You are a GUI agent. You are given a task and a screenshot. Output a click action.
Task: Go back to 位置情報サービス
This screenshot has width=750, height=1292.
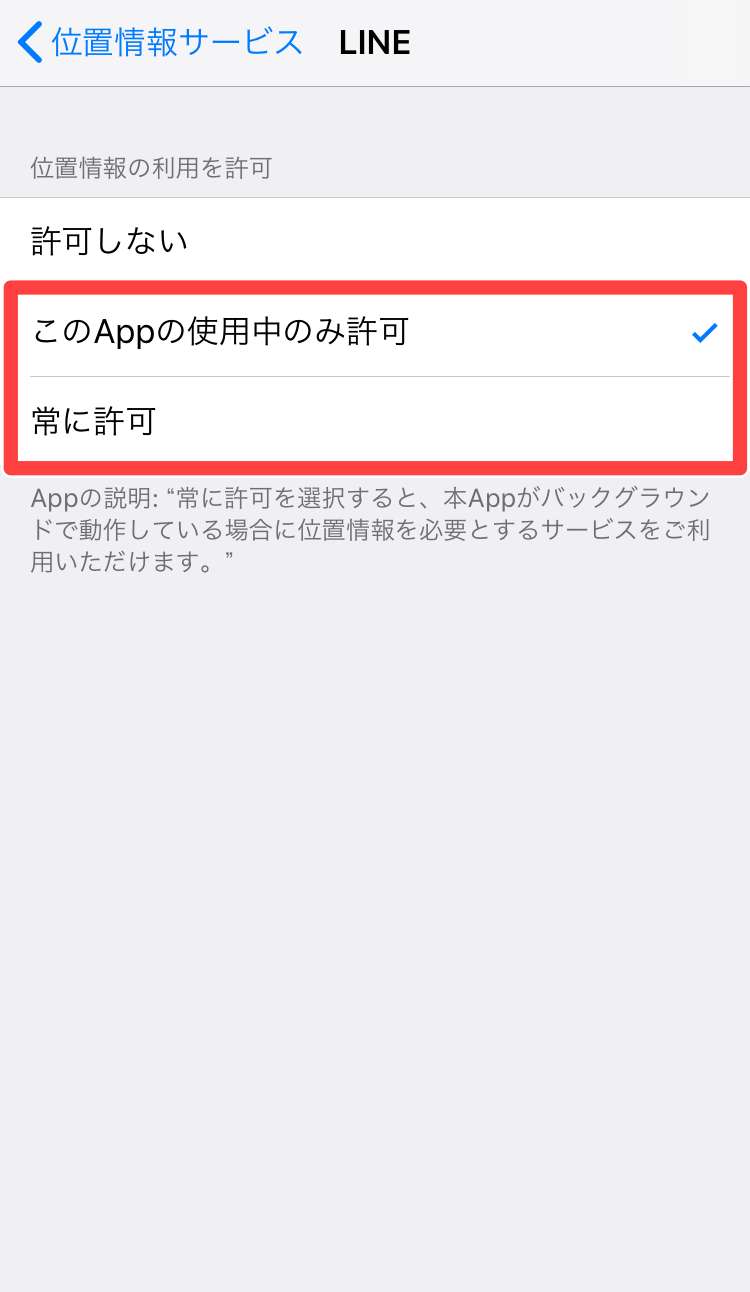click(x=160, y=43)
